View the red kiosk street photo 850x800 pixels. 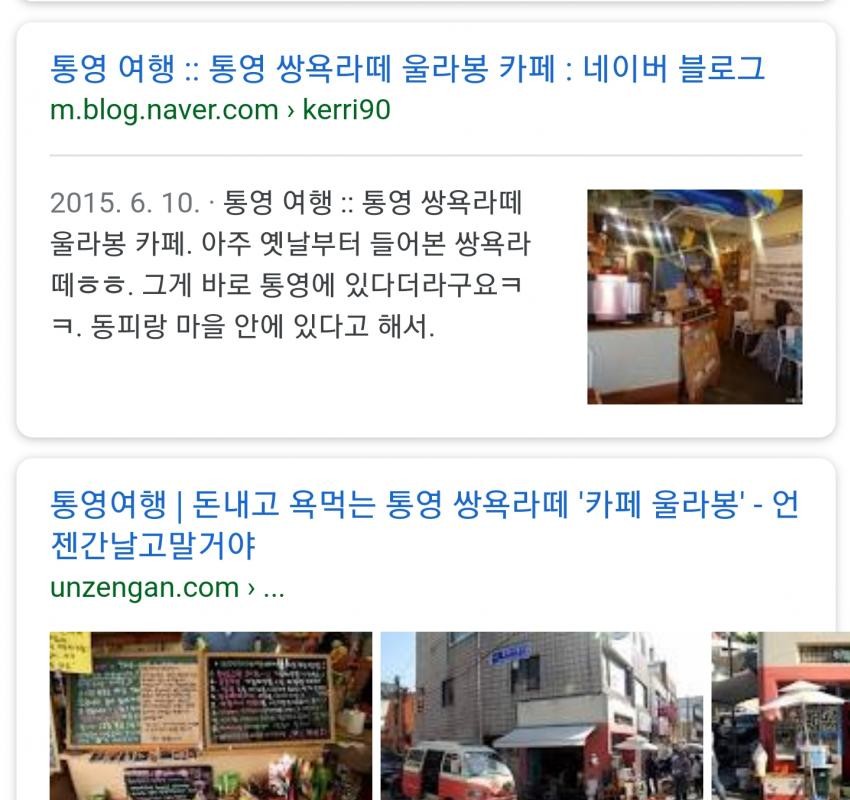(780, 715)
